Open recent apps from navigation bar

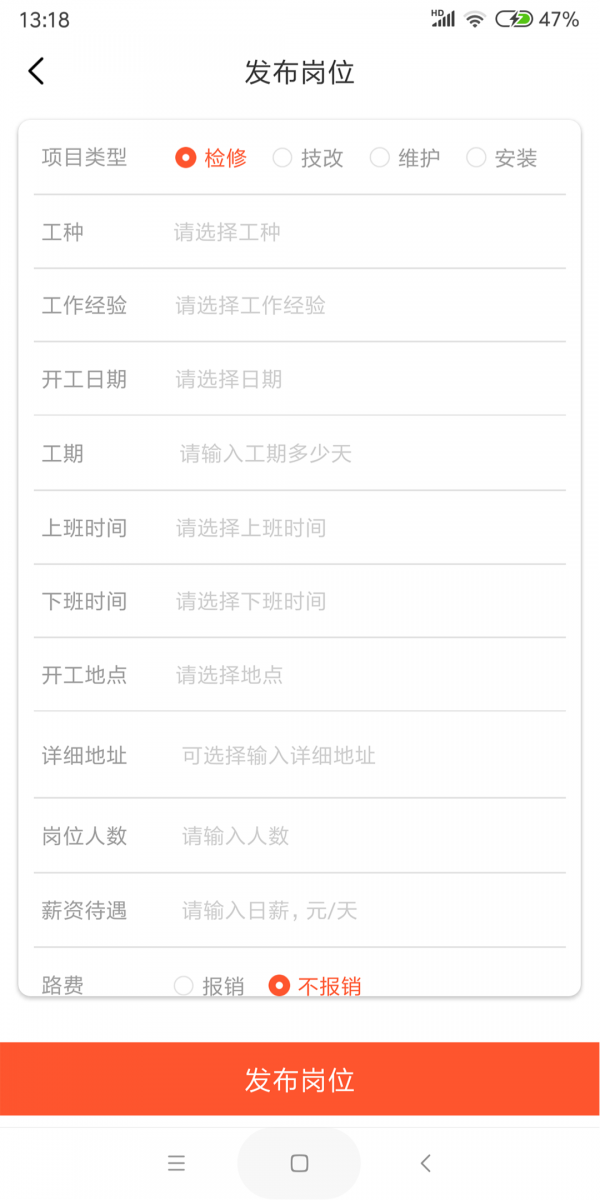[x=177, y=1163]
